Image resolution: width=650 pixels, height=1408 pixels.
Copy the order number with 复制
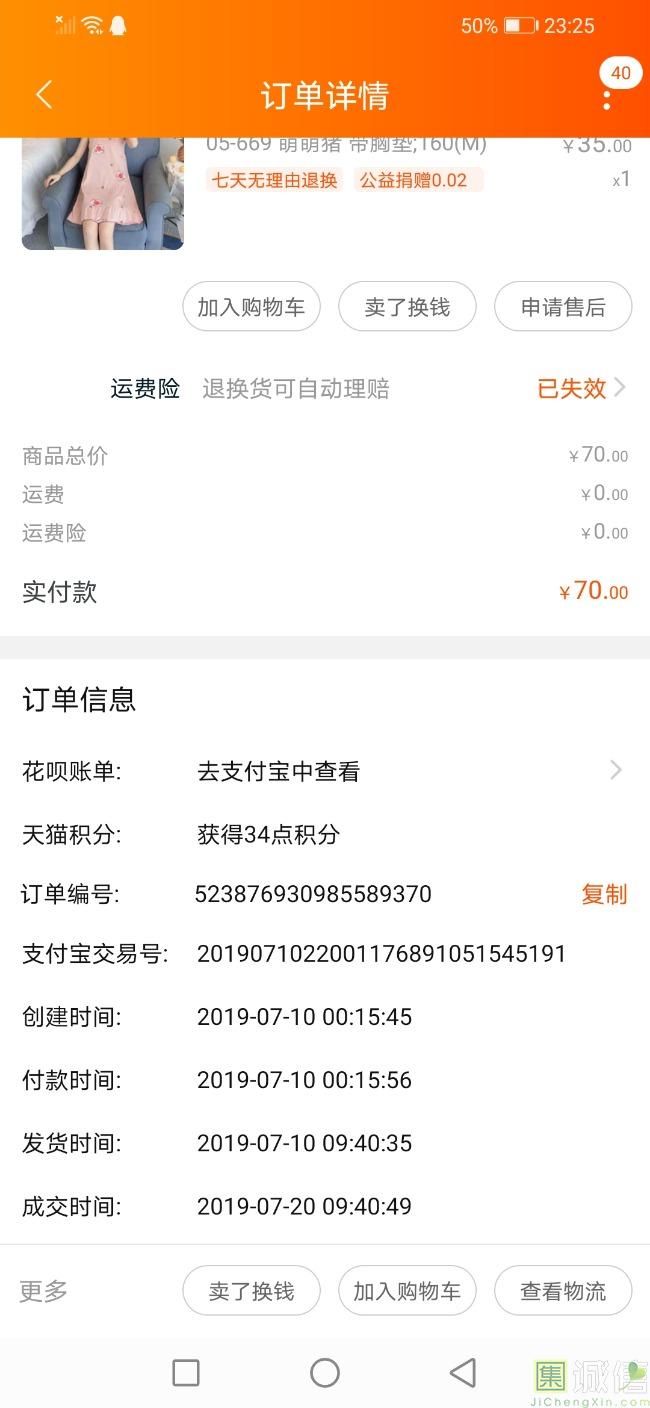click(x=604, y=894)
